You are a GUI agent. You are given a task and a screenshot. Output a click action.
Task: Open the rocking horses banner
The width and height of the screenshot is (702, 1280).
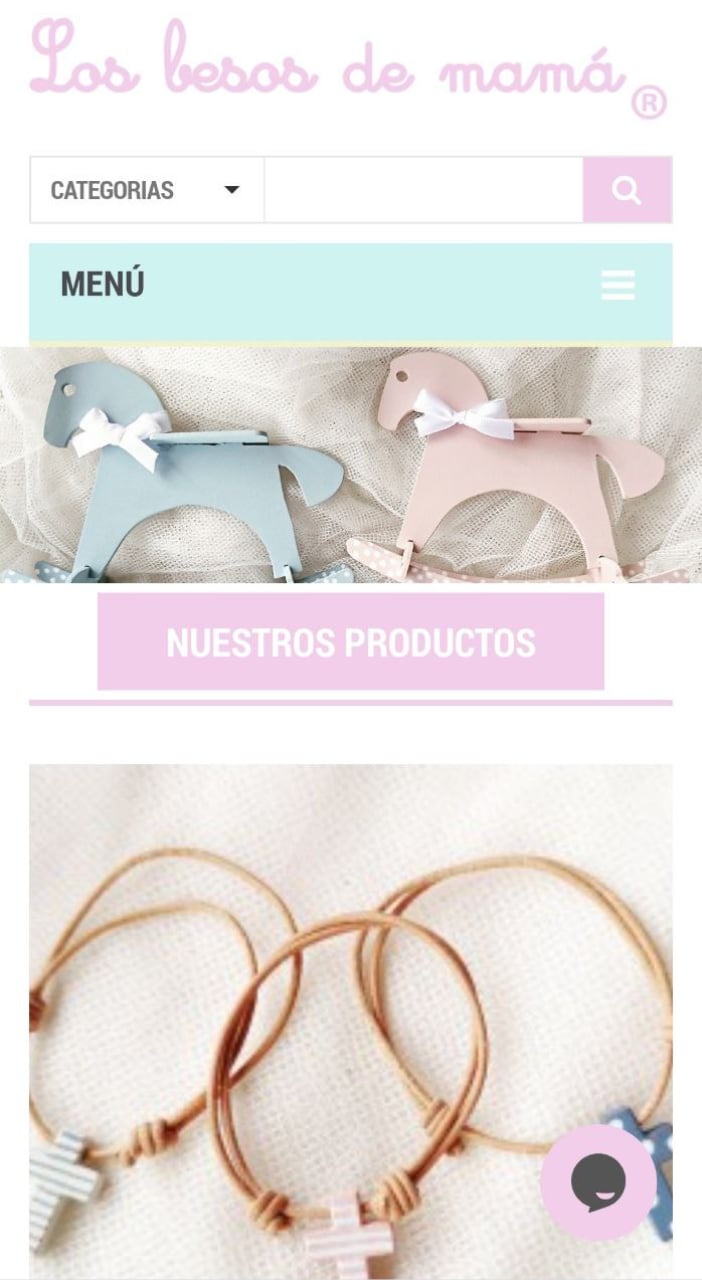351,465
